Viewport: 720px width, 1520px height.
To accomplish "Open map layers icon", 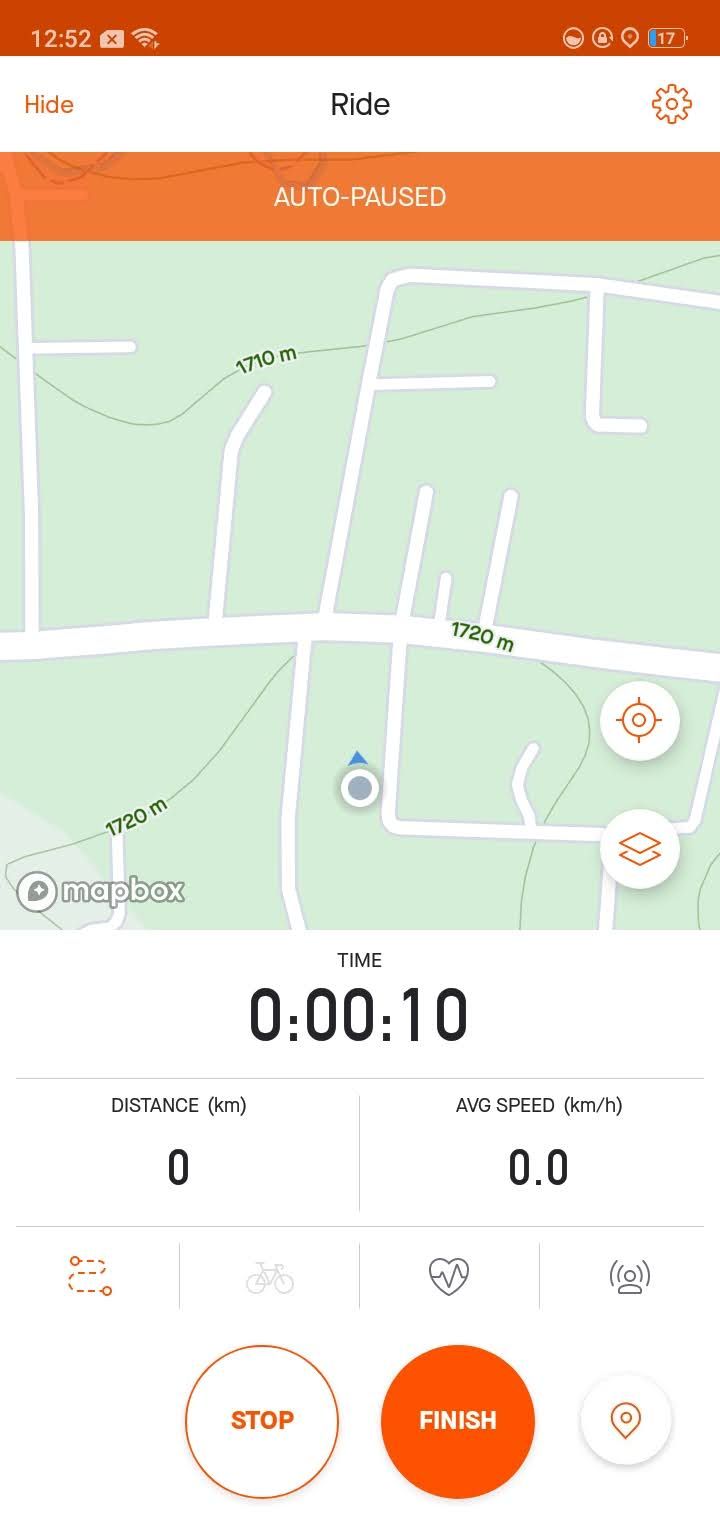I will 639,848.
